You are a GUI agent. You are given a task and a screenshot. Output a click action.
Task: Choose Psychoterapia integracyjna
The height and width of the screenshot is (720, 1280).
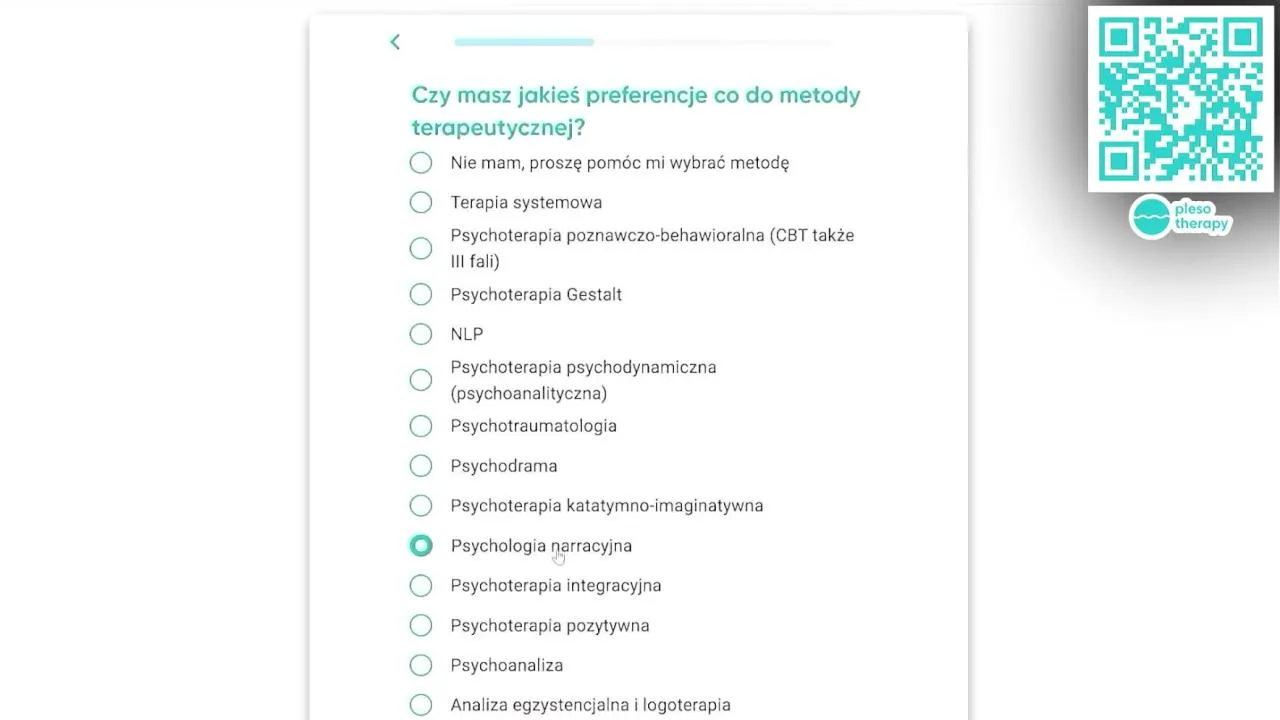[421, 586]
